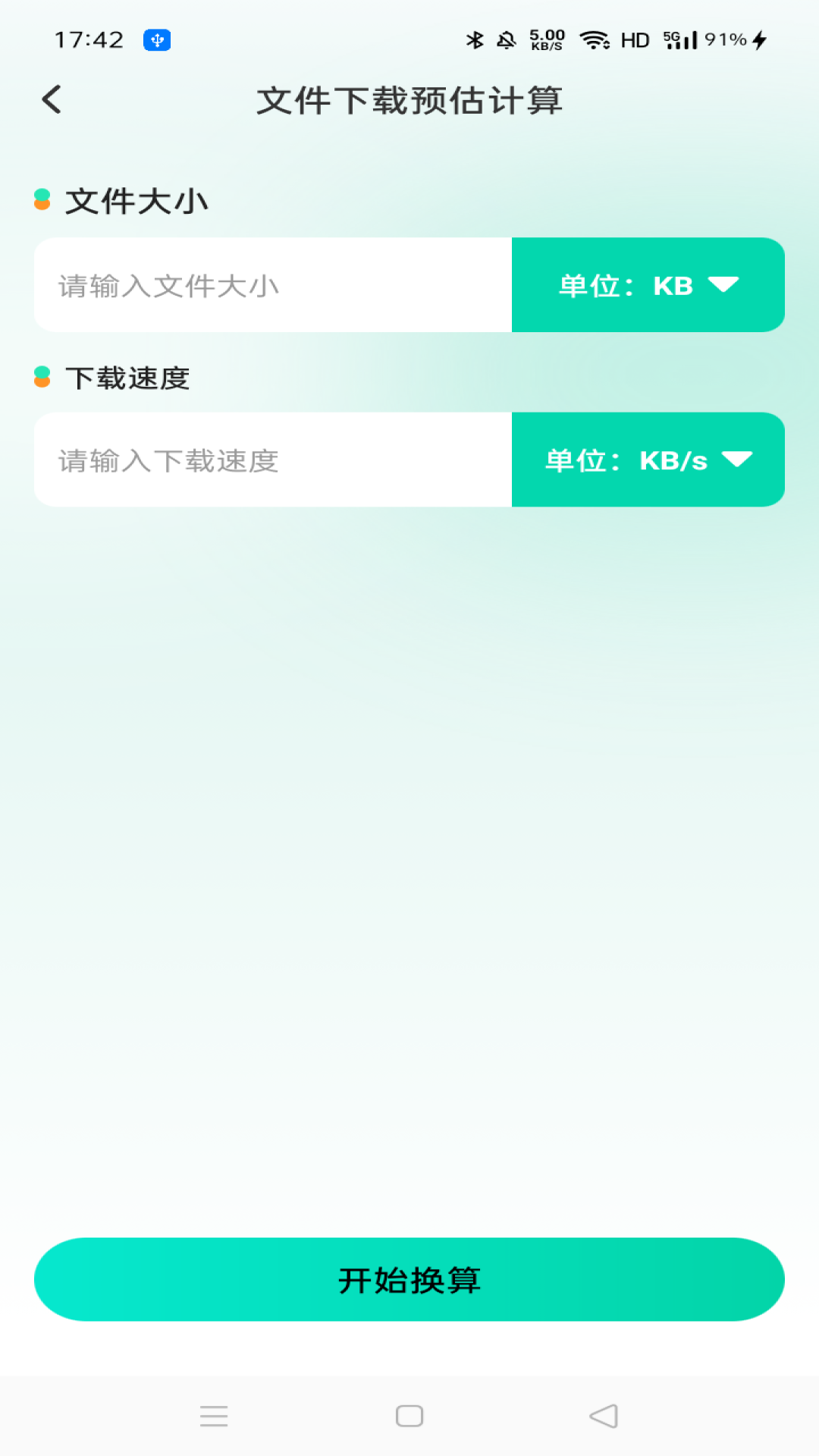Go back using the top-left arrow
819x1456 pixels.
(52, 99)
